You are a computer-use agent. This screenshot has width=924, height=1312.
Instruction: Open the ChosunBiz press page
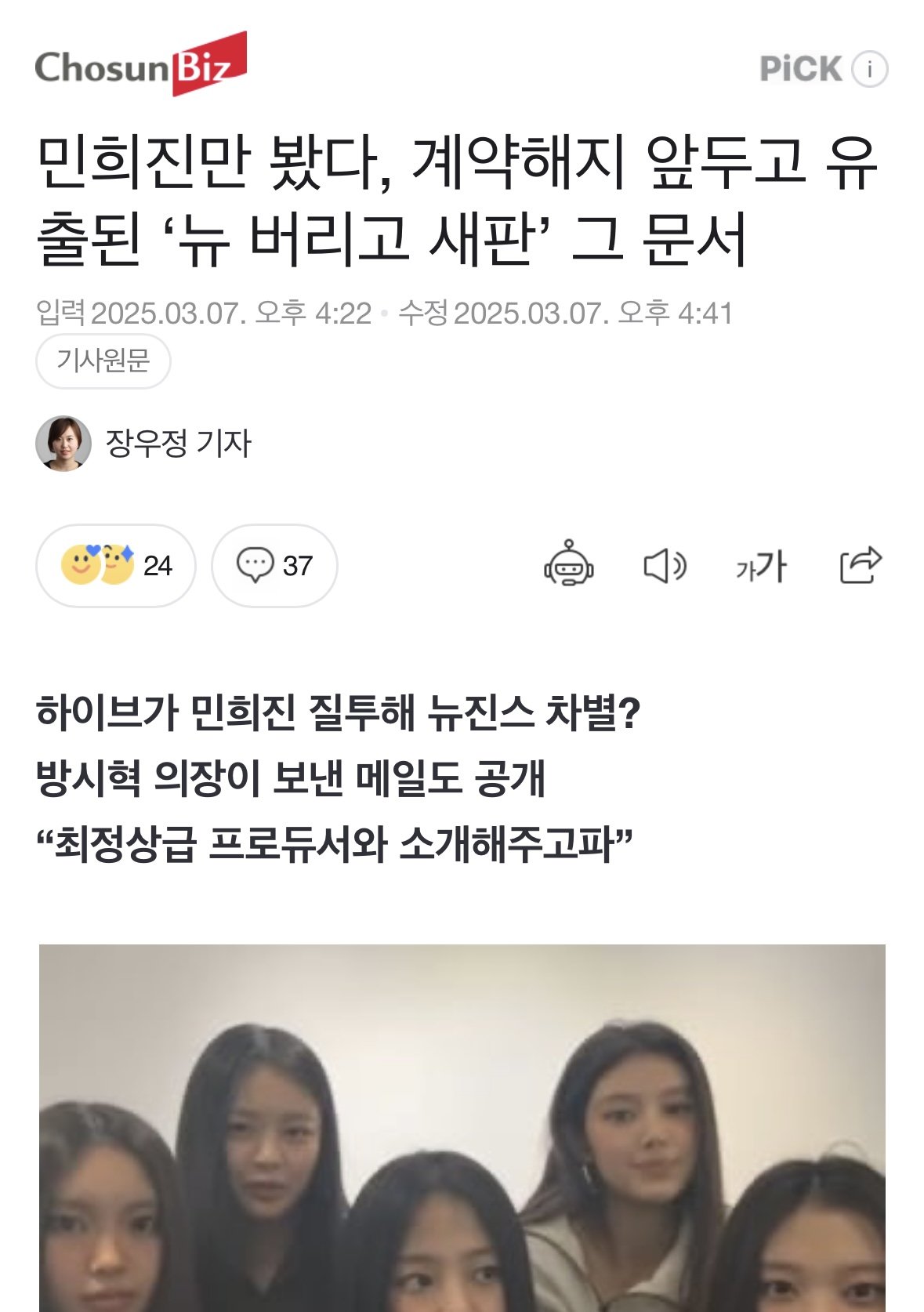point(141,66)
